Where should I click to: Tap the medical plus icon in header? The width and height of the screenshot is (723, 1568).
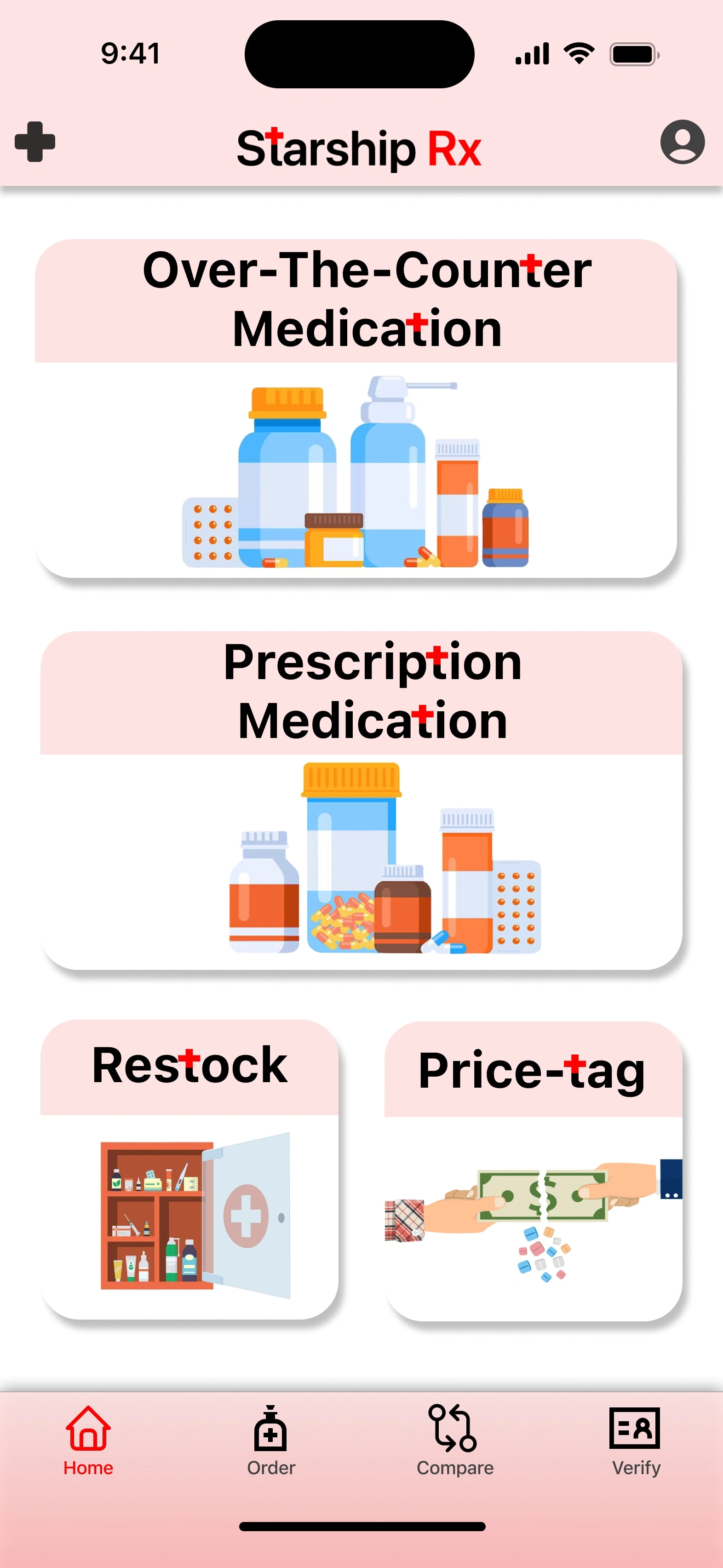[34, 142]
